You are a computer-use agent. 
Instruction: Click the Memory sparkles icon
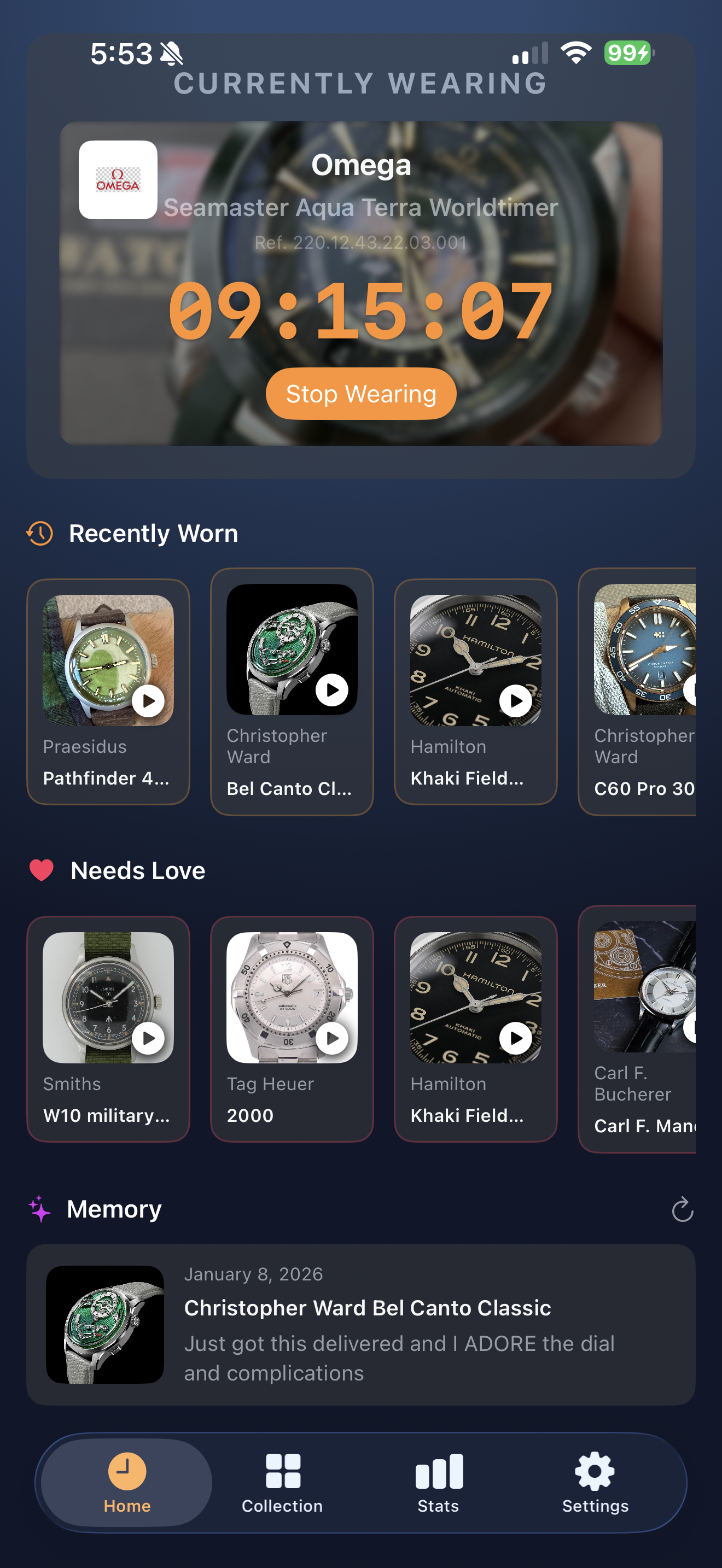pos(39,1209)
